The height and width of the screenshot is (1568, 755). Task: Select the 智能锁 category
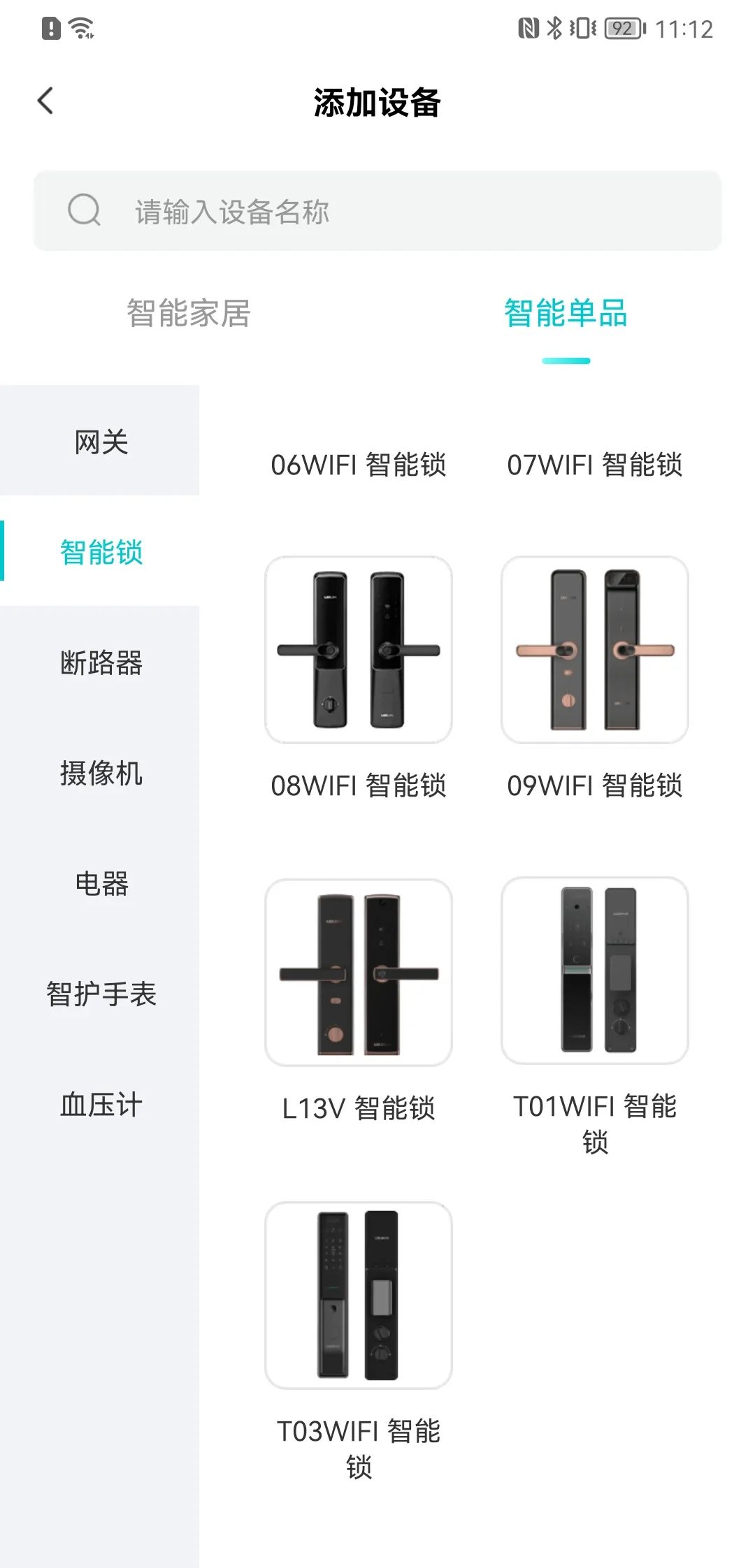tap(101, 552)
